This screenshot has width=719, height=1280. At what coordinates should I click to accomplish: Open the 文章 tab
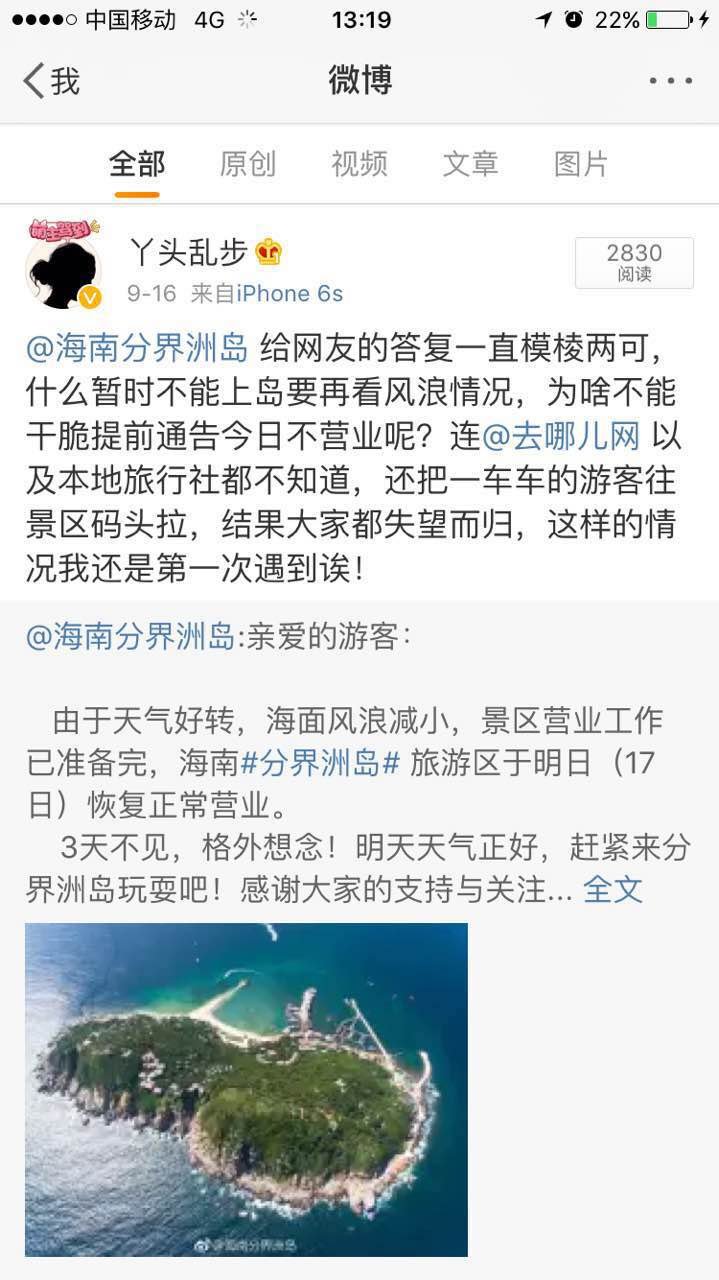[470, 164]
